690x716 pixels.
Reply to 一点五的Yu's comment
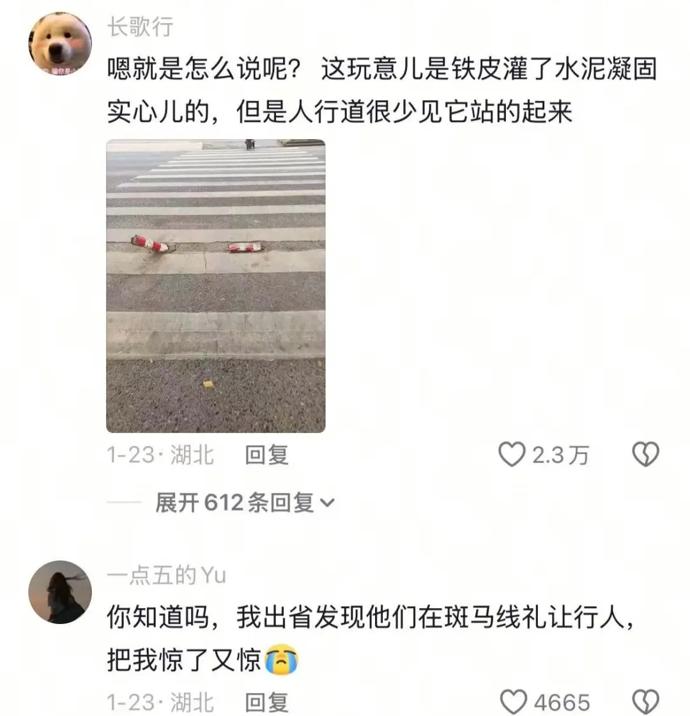click(x=267, y=701)
